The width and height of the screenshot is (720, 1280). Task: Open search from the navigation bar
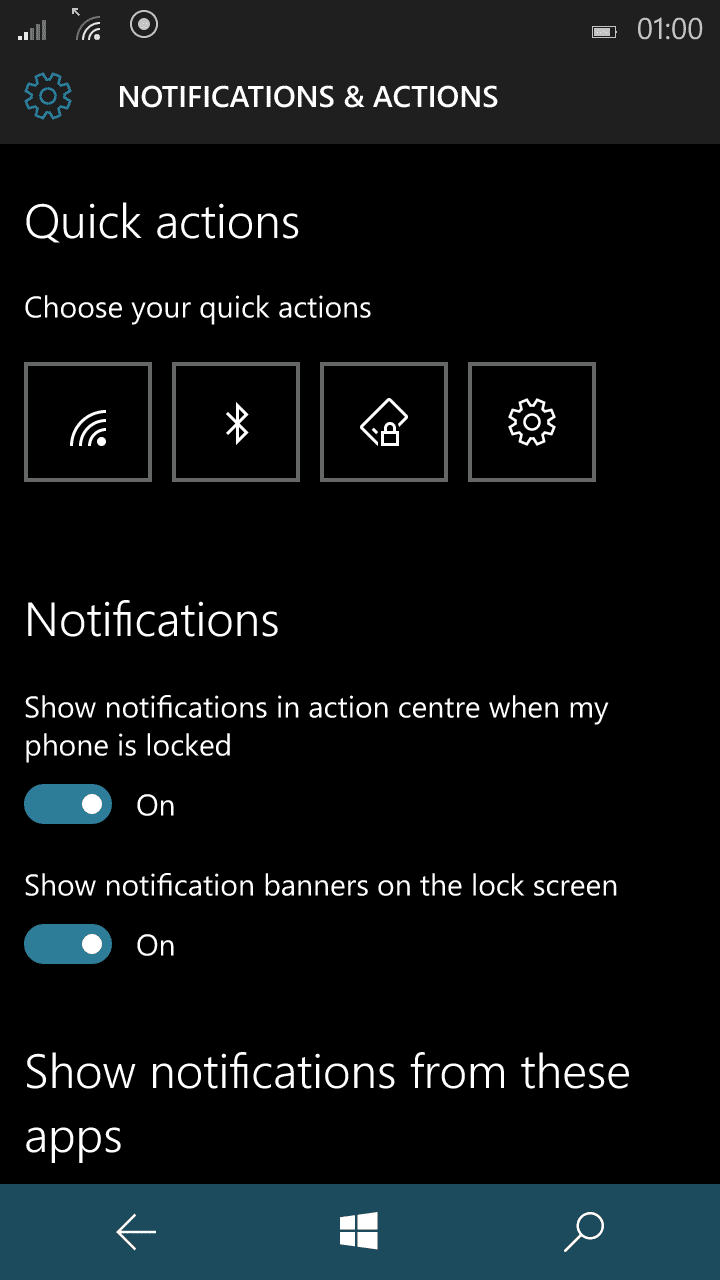point(584,1232)
